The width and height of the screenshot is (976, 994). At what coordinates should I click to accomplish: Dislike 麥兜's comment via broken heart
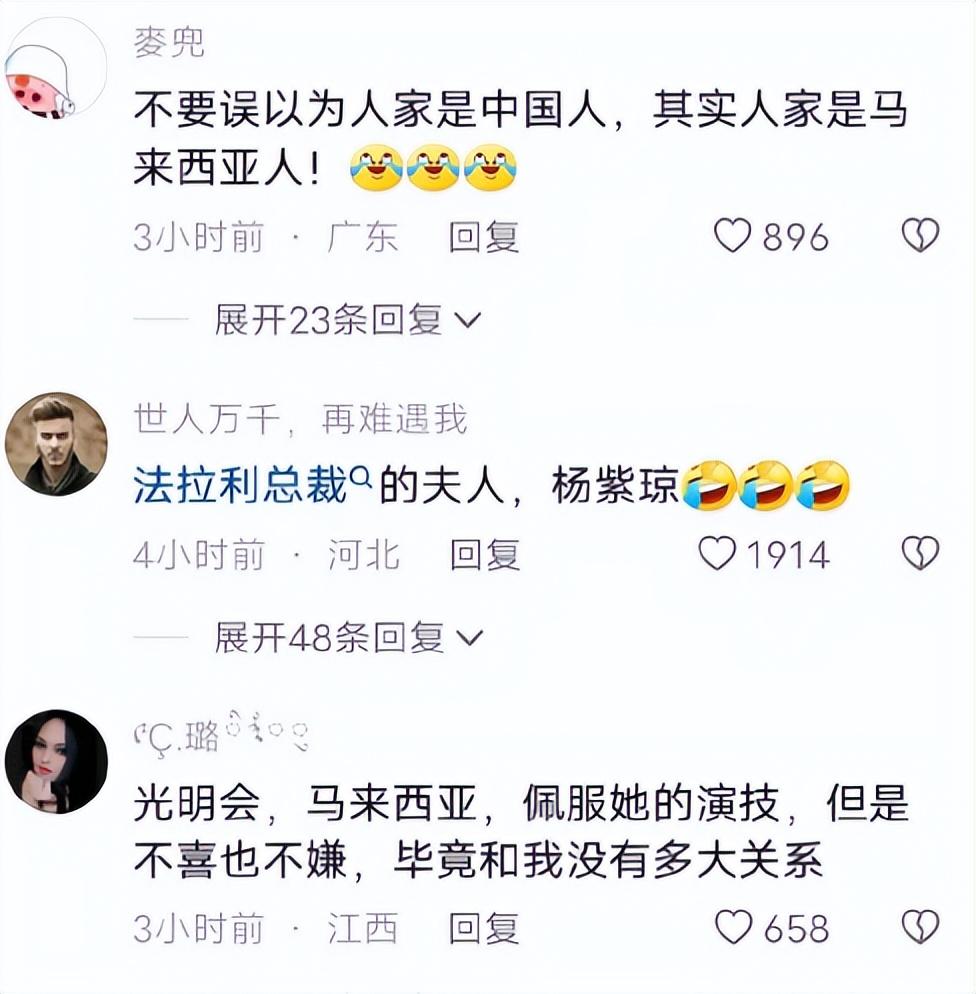[x=920, y=237]
